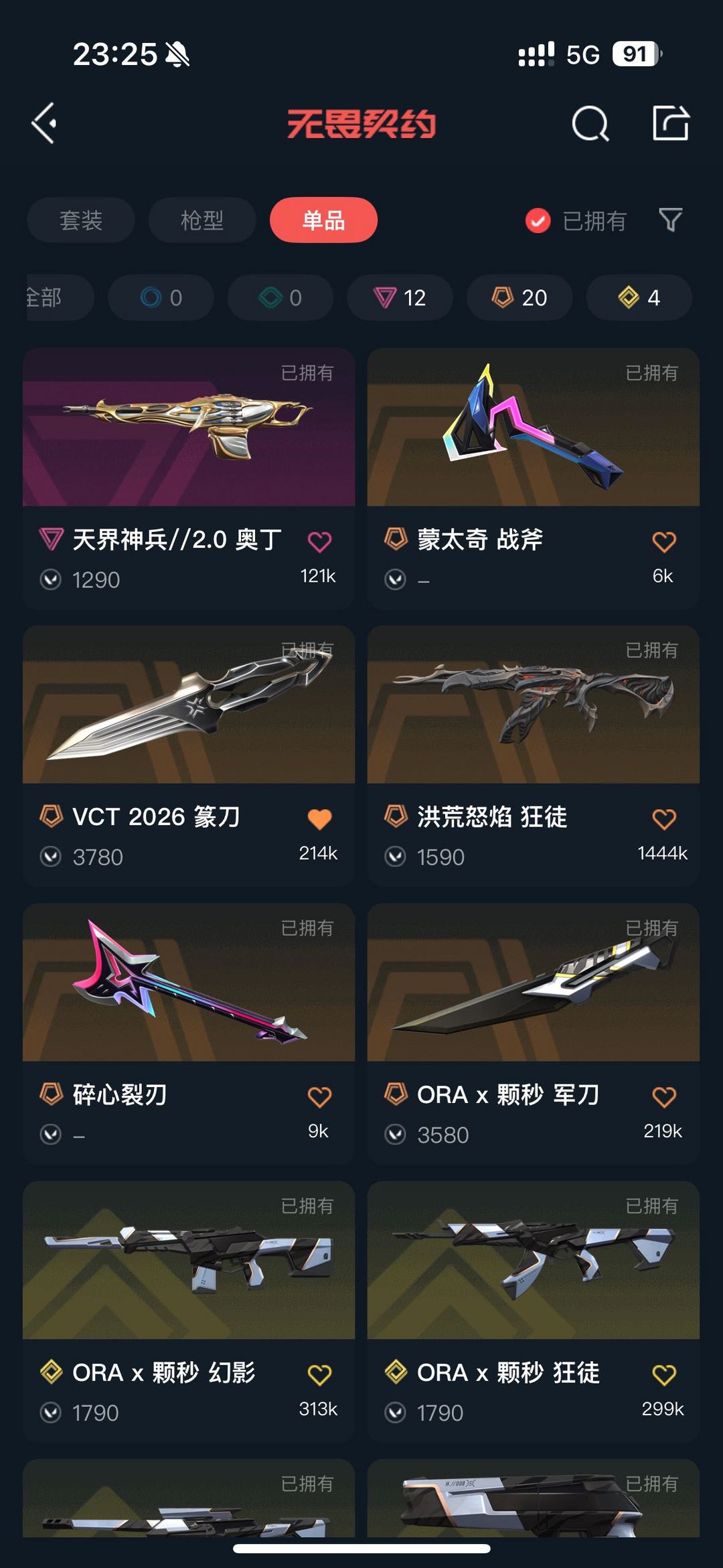Filter by the orange tier chip showing 20
Viewport: 723px width, 1568px height.
coord(519,297)
